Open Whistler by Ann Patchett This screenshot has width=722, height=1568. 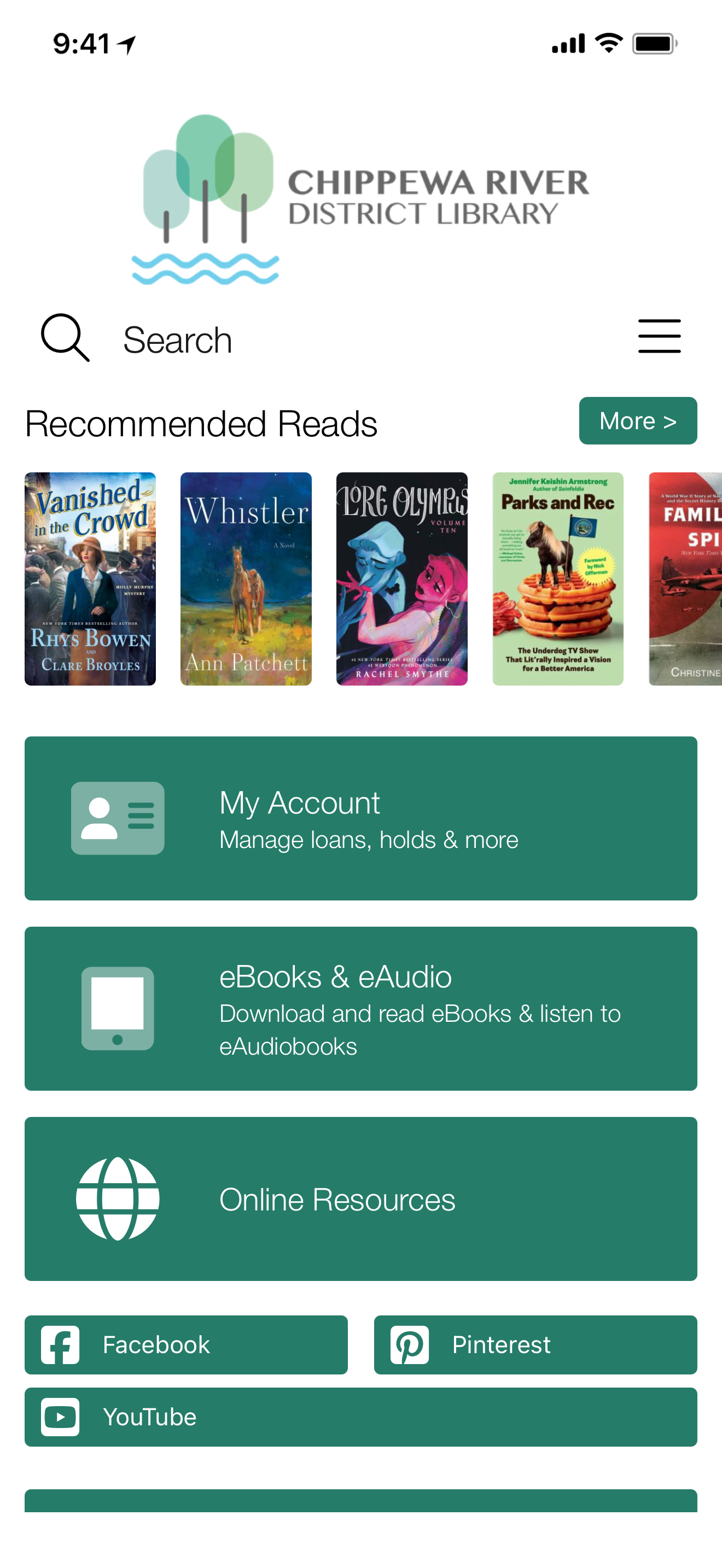(x=246, y=579)
